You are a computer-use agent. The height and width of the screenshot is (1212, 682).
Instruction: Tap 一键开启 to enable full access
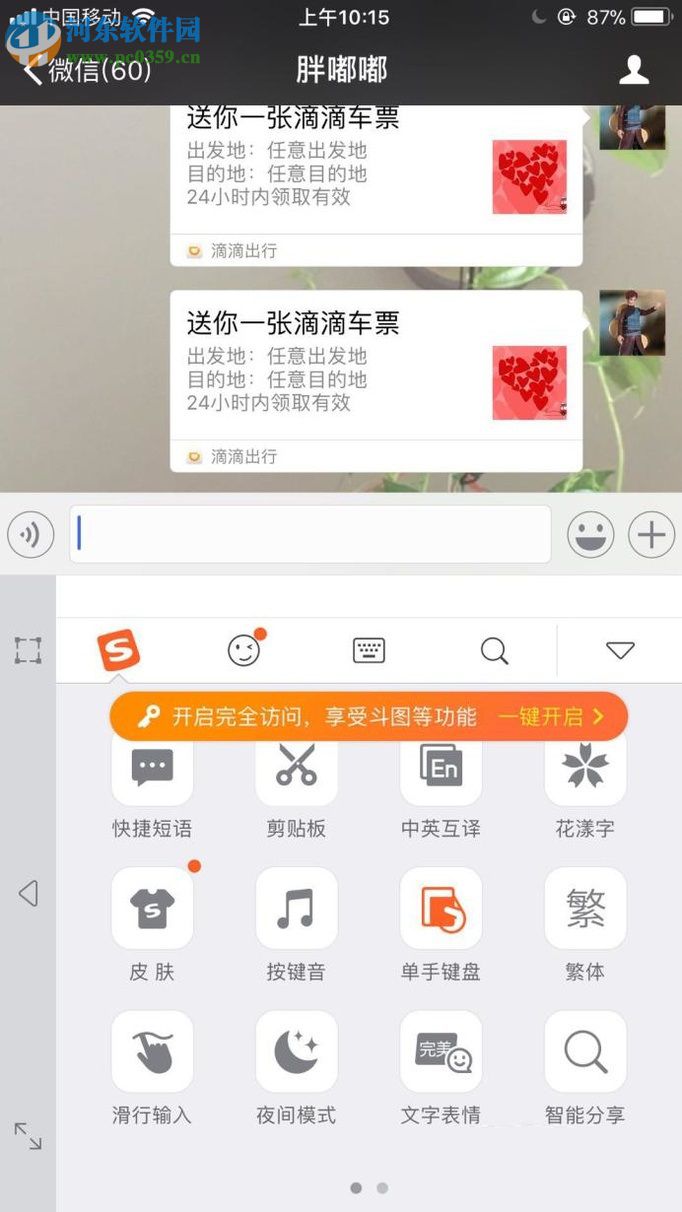click(551, 717)
